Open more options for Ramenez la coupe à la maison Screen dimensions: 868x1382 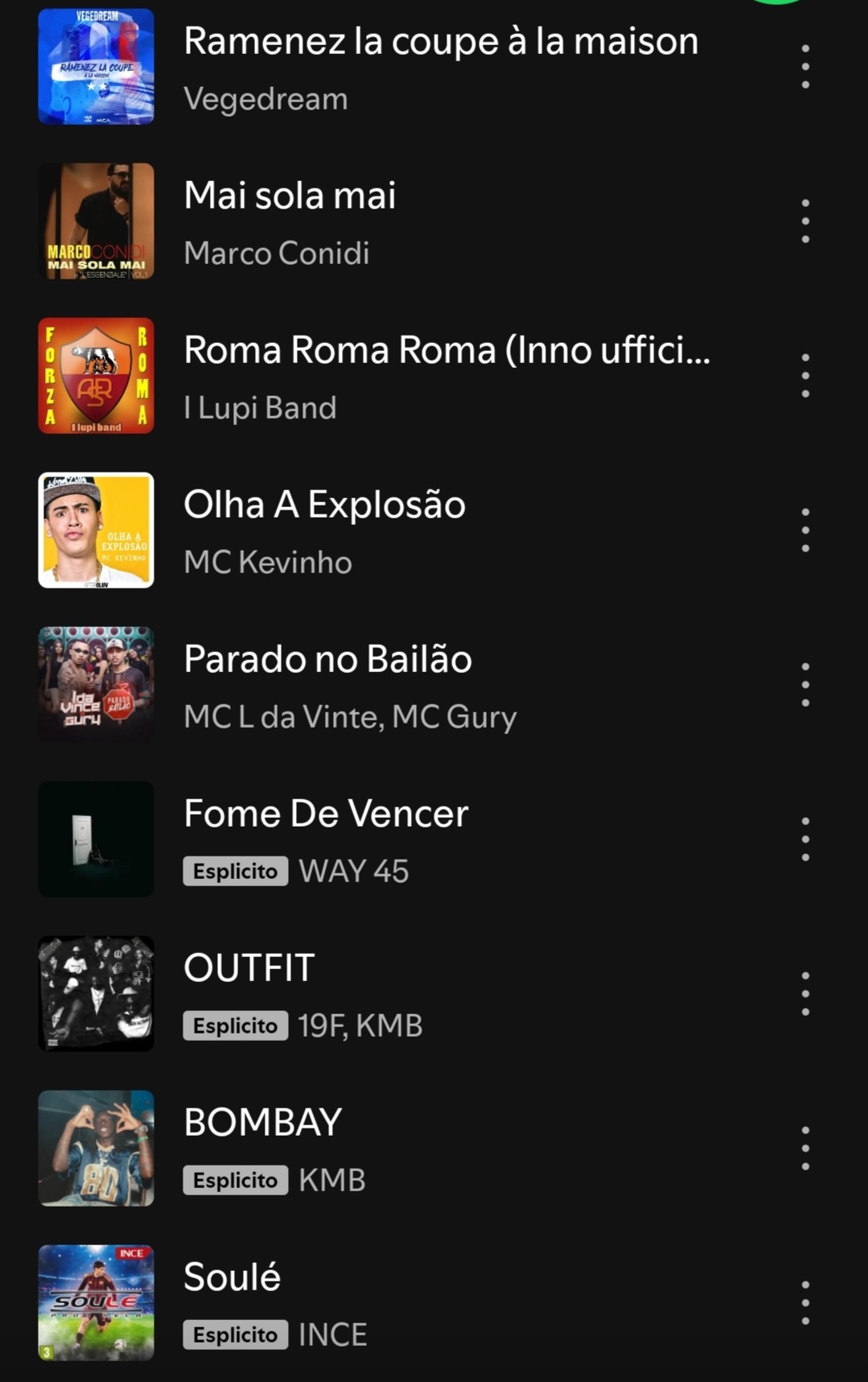(x=805, y=67)
